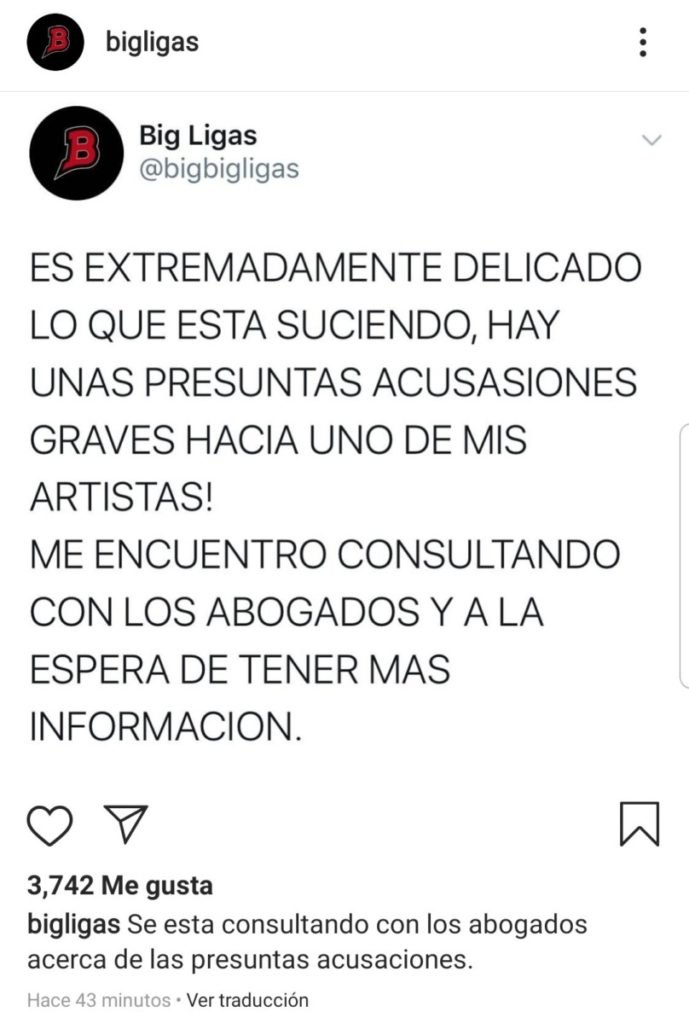Open bigligas profile from the header avatar
689x1024 pixels.
(x=55, y=42)
